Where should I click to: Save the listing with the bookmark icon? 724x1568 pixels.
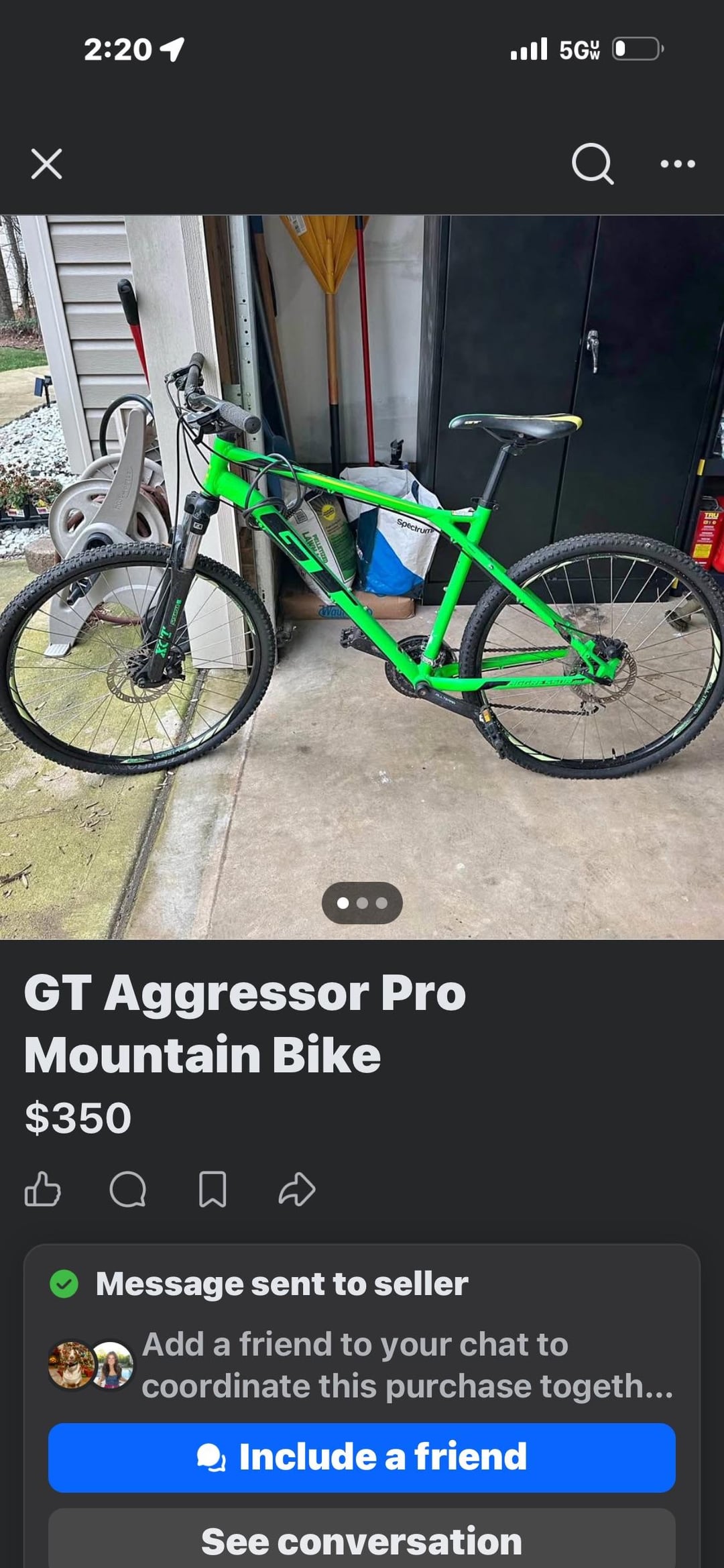tap(213, 1190)
